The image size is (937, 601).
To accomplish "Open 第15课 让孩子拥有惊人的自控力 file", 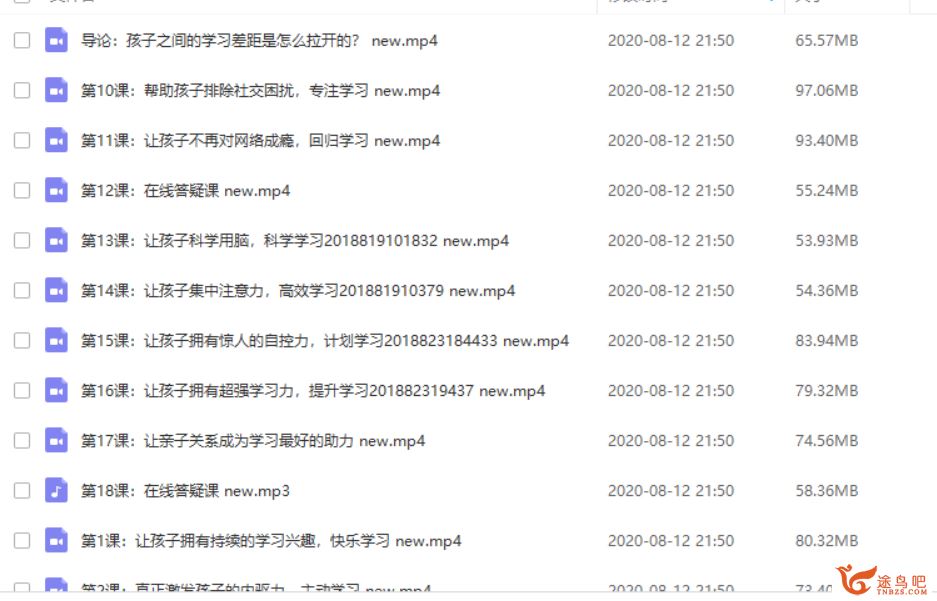I will pyautogui.click(x=324, y=341).
